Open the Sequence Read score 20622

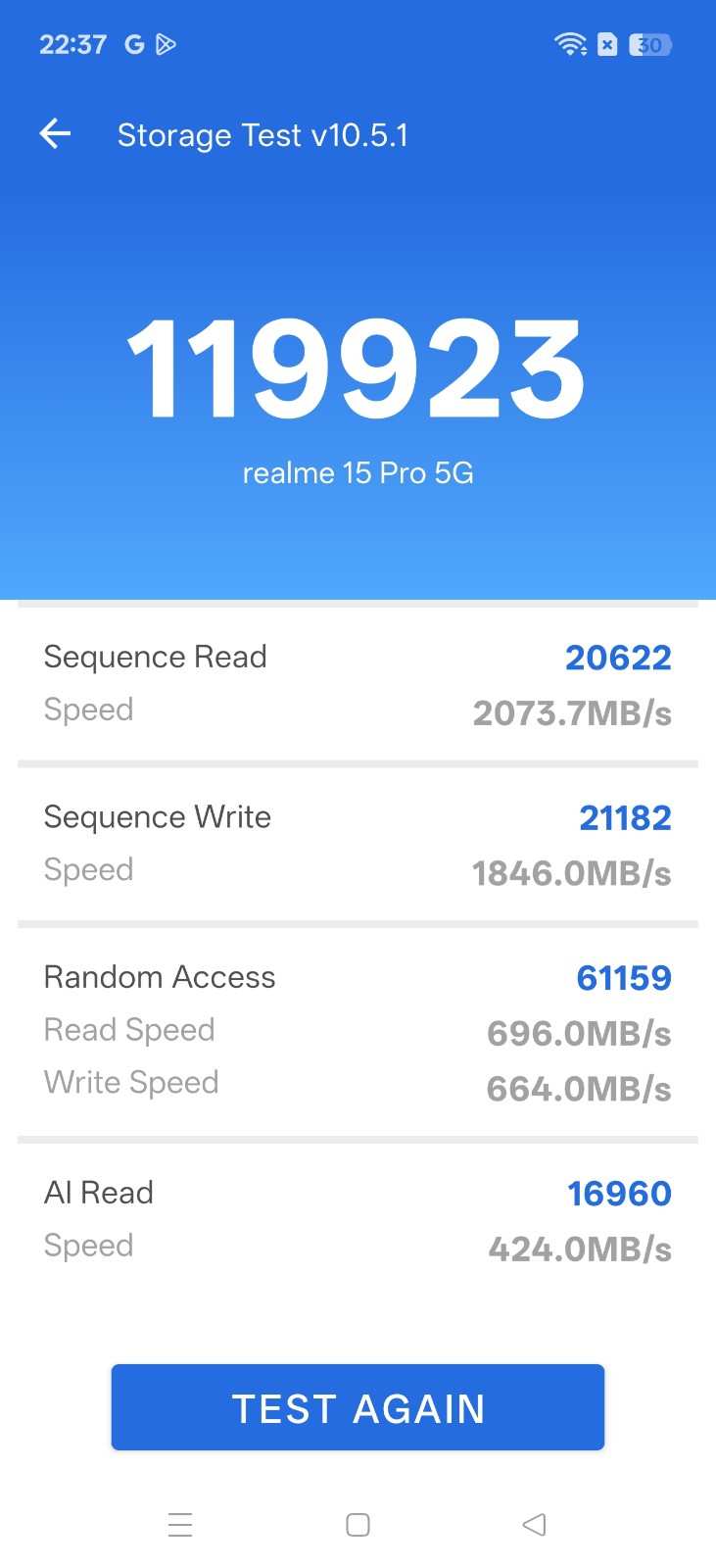619,658
